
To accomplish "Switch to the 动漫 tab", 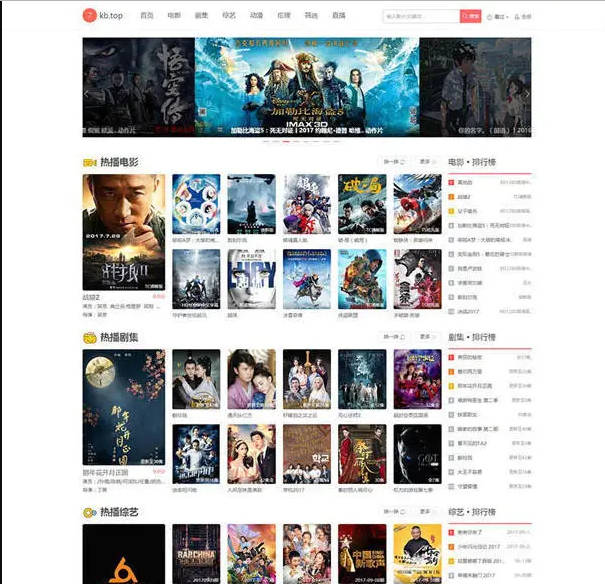I will coord(256,16).
